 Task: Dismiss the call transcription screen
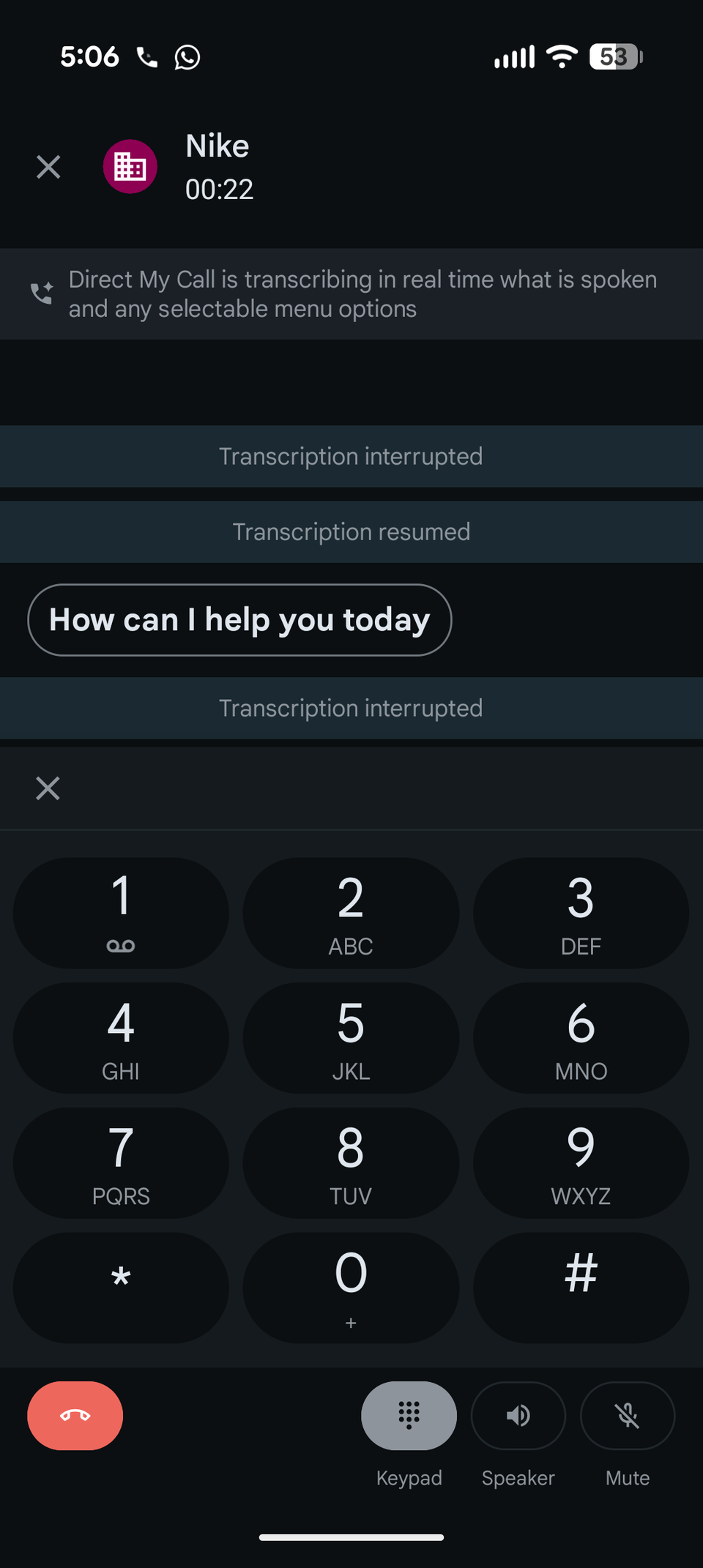(48, 166)
